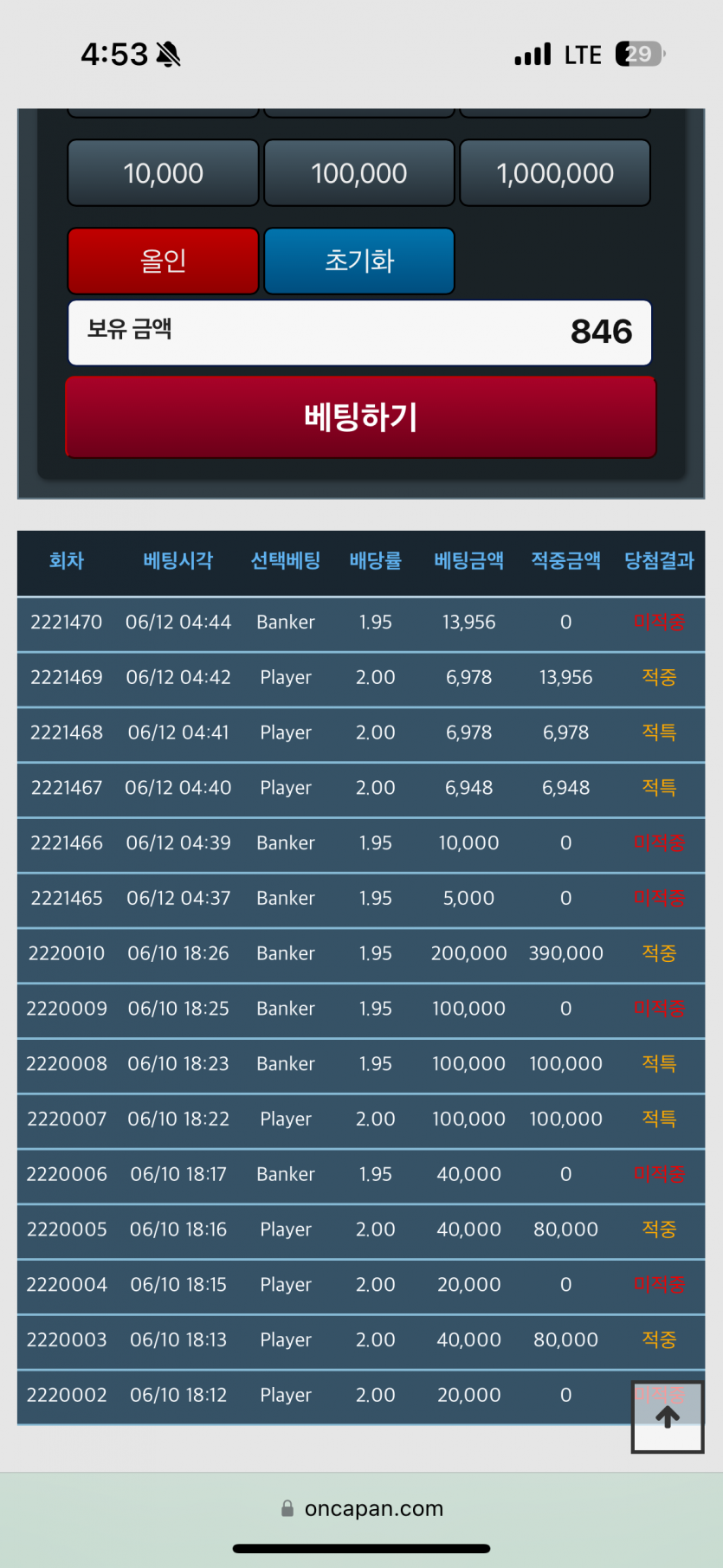This screenshot has width=723, height=1568.
Task: Add 100,000 to the bet amount
Action: [x=358, y=173]
